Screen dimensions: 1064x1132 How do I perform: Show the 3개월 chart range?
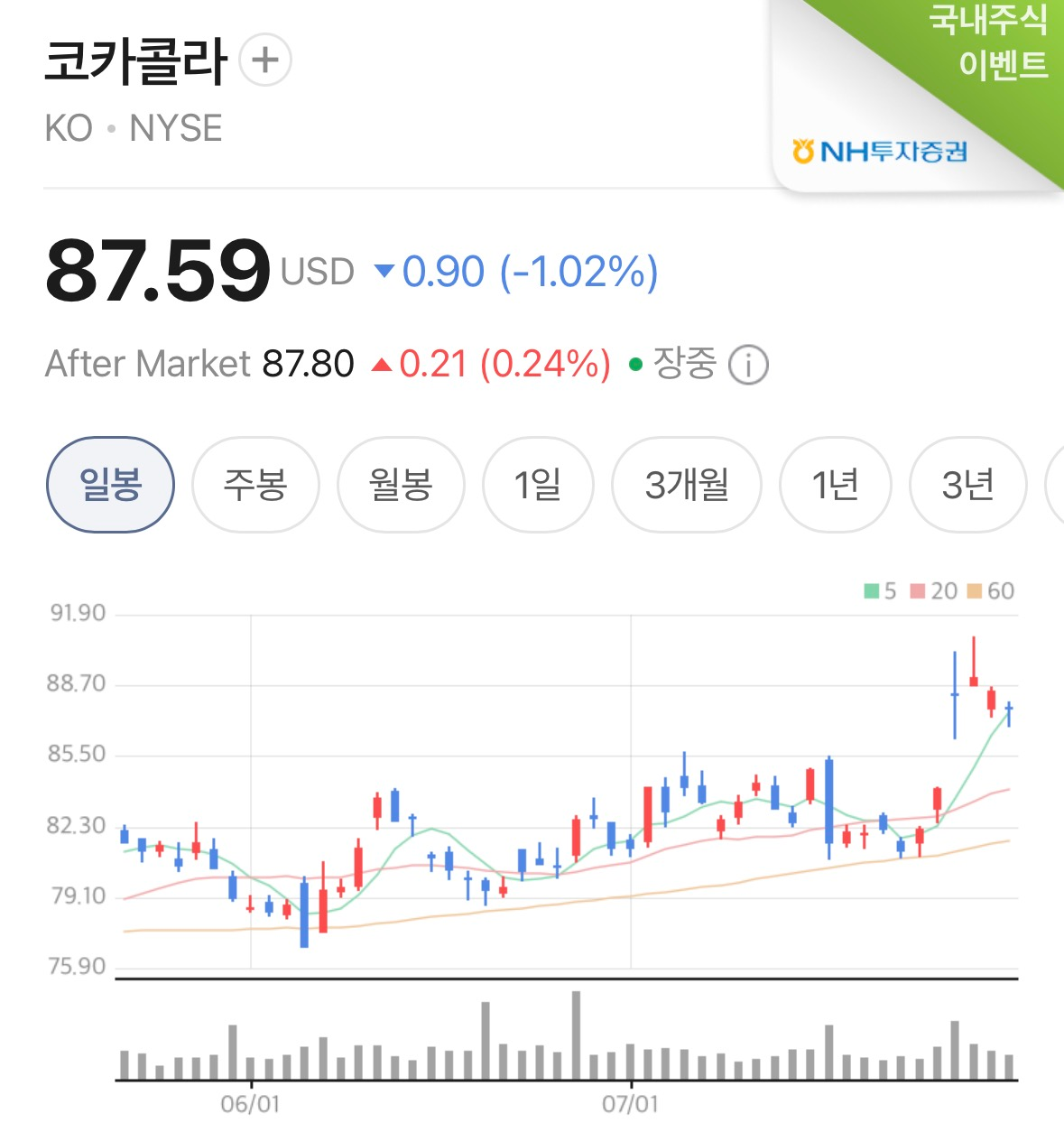[687, 485]
